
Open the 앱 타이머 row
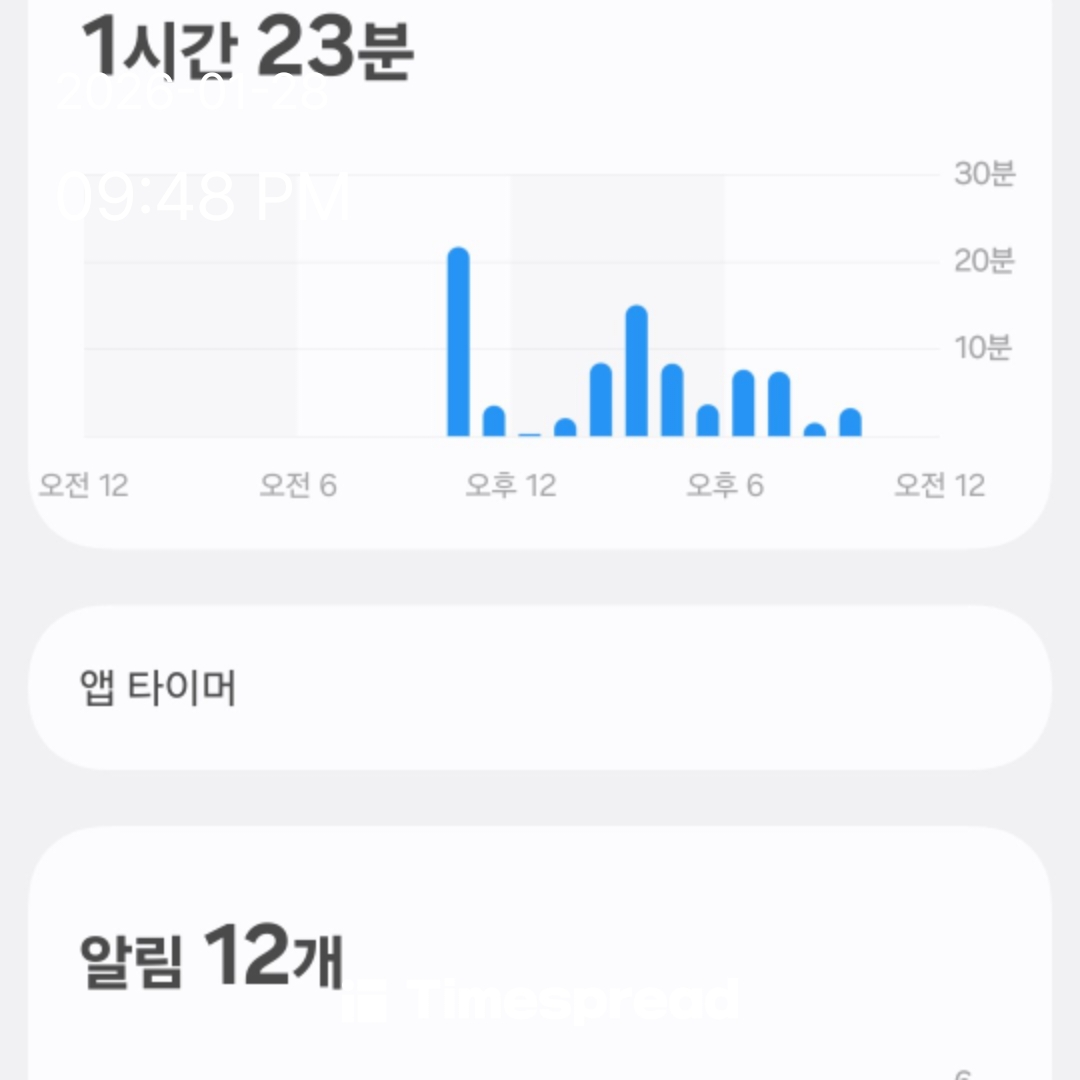click(x=538, y=688)
